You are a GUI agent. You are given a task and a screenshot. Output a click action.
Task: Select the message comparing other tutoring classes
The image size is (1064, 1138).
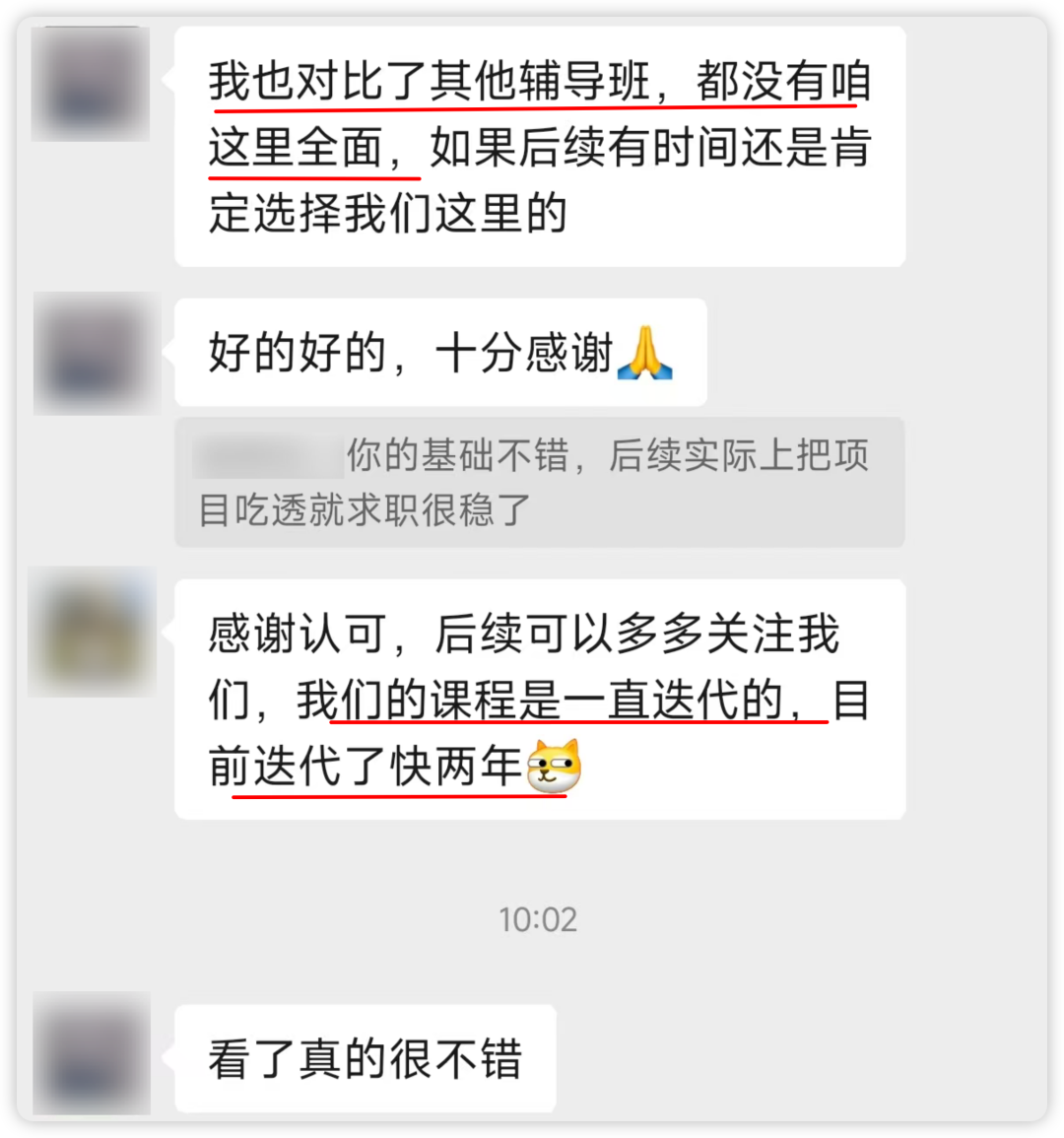pyautogui.click(x=539, y=146)
